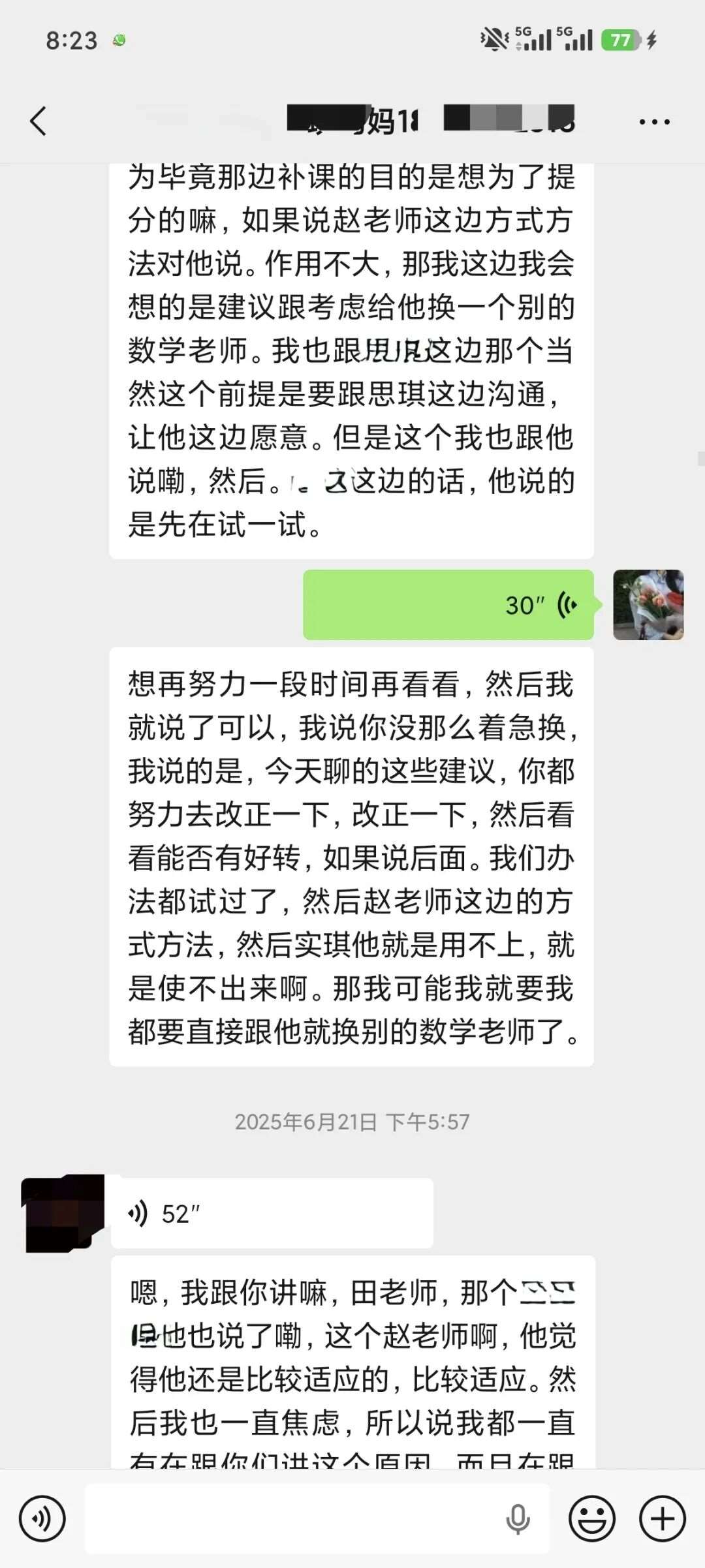Focus the message text field

click(x=294, y=1518)
